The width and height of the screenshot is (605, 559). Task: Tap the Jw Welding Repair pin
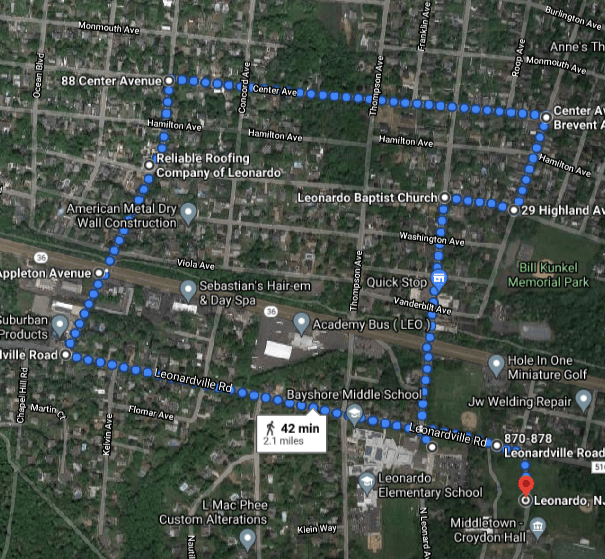pos(586,399)
